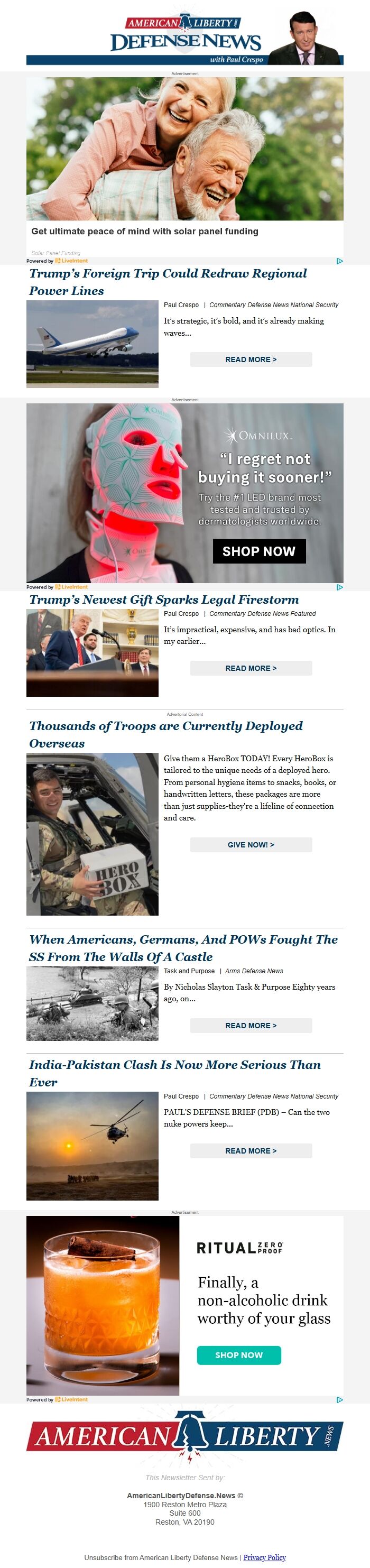Tap the Air Force One article image
The width and height of the screenshot is (370, 1568).
tap(92, 343)
